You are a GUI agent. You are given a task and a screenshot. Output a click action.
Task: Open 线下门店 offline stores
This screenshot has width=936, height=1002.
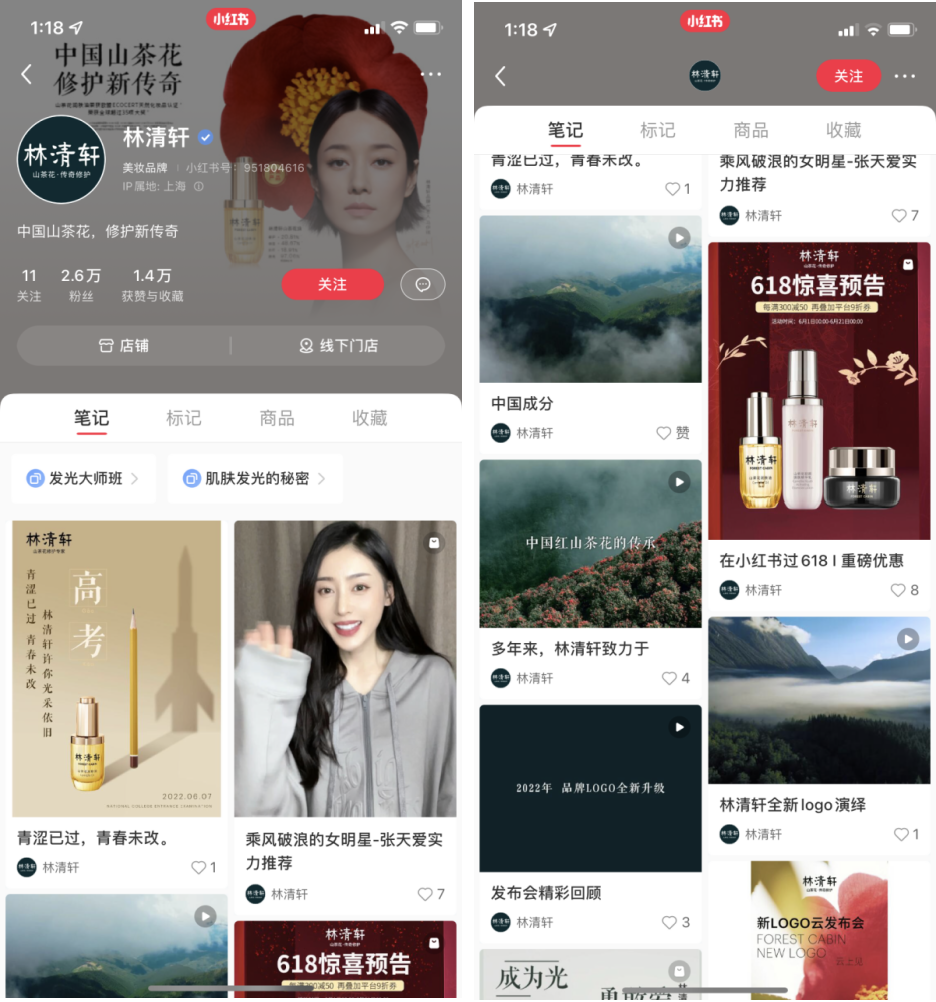(x=338, y=345)
